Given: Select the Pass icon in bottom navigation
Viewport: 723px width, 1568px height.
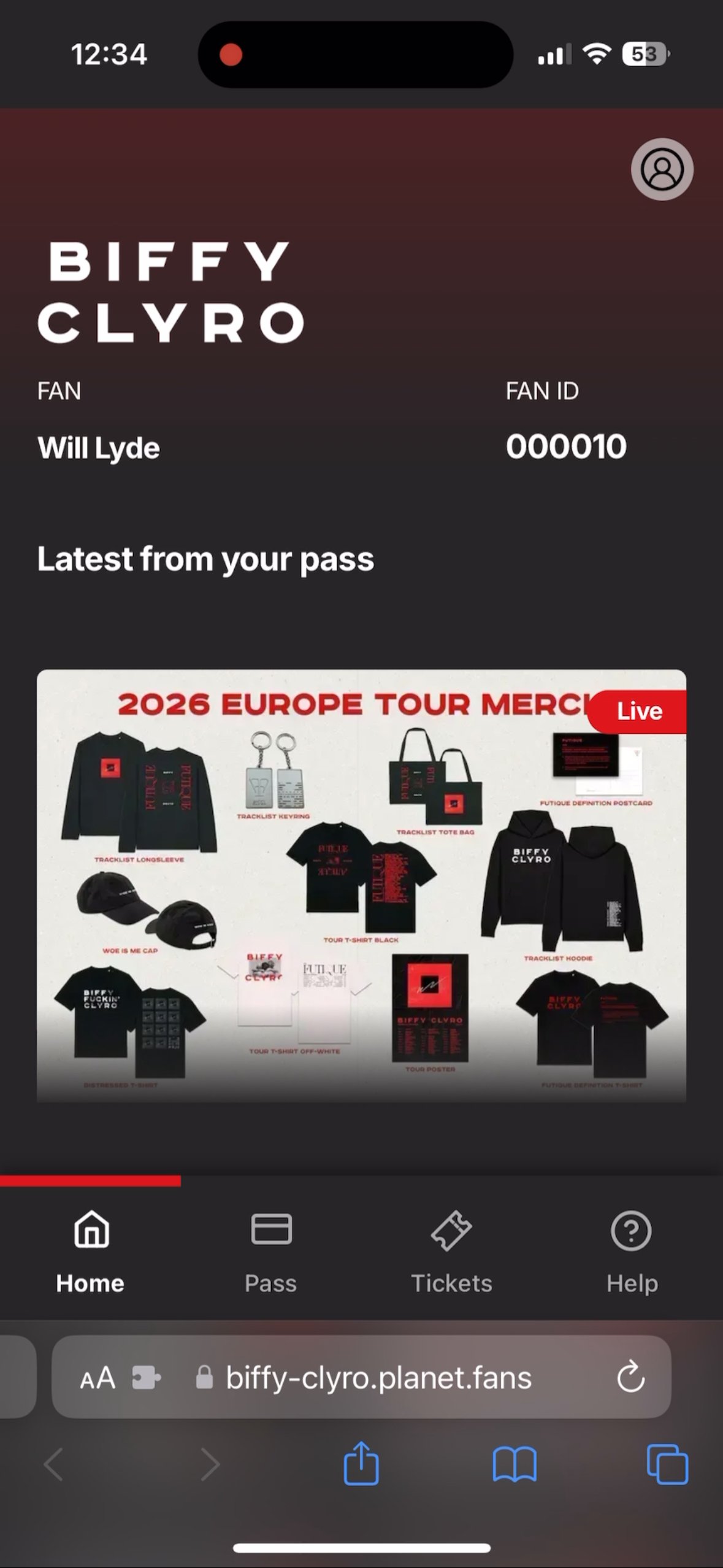Looking at the screenshot, I should point(270,1230).
